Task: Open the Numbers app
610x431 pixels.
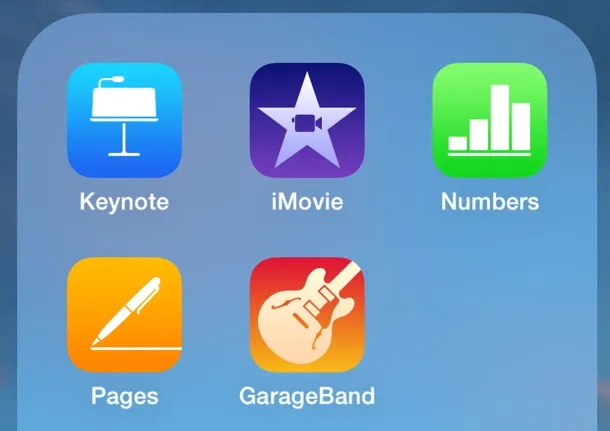Action: [490, 120]
